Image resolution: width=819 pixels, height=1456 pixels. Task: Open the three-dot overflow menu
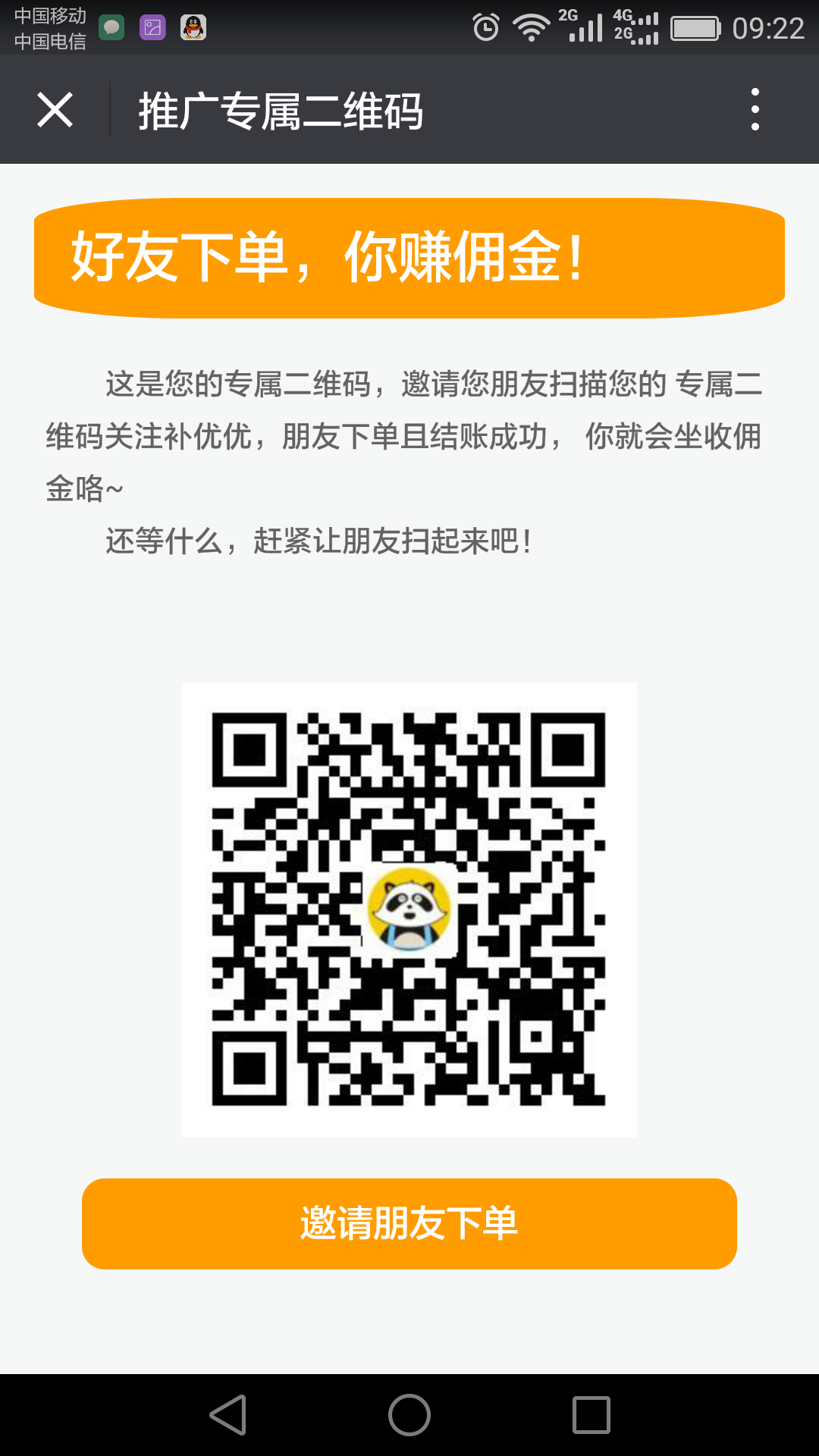(x=755, y=110)
